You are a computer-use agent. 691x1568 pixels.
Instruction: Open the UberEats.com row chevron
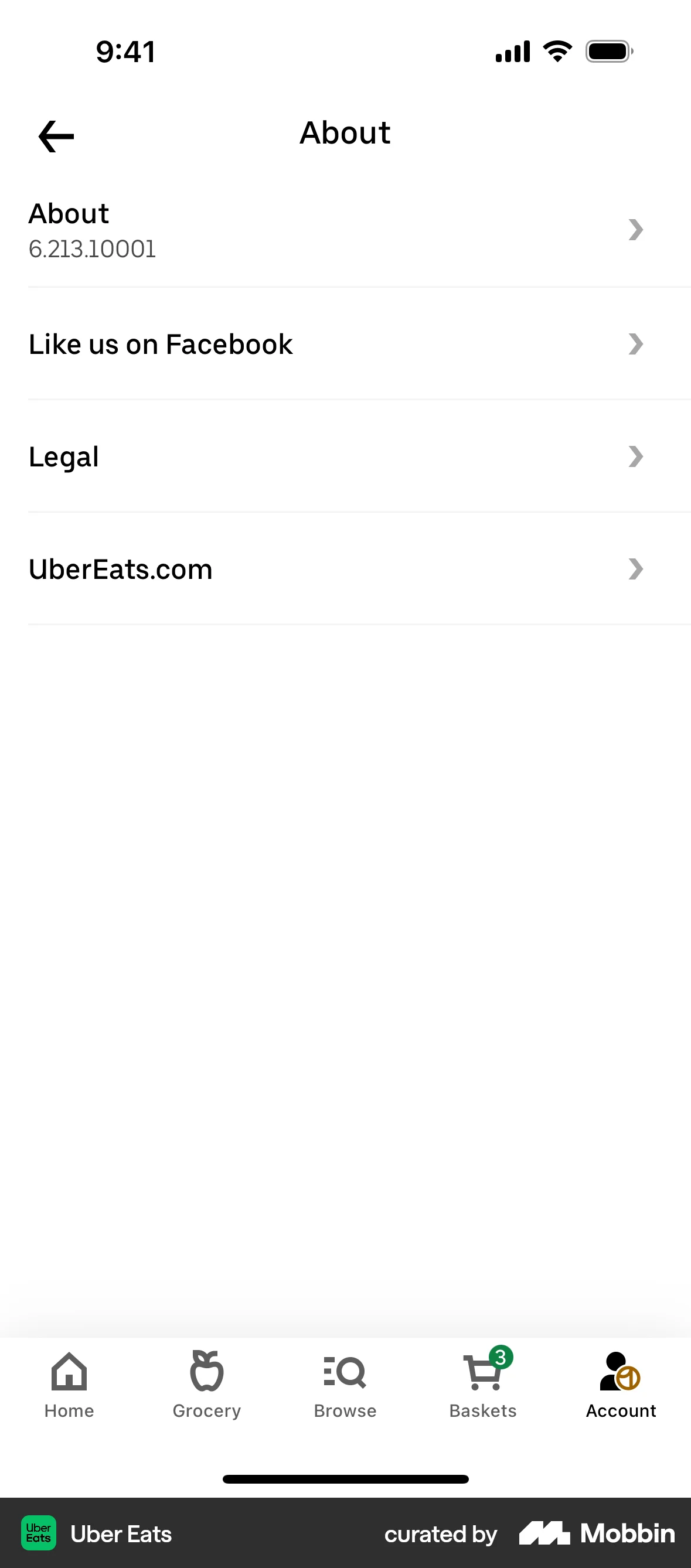(636, 569)
